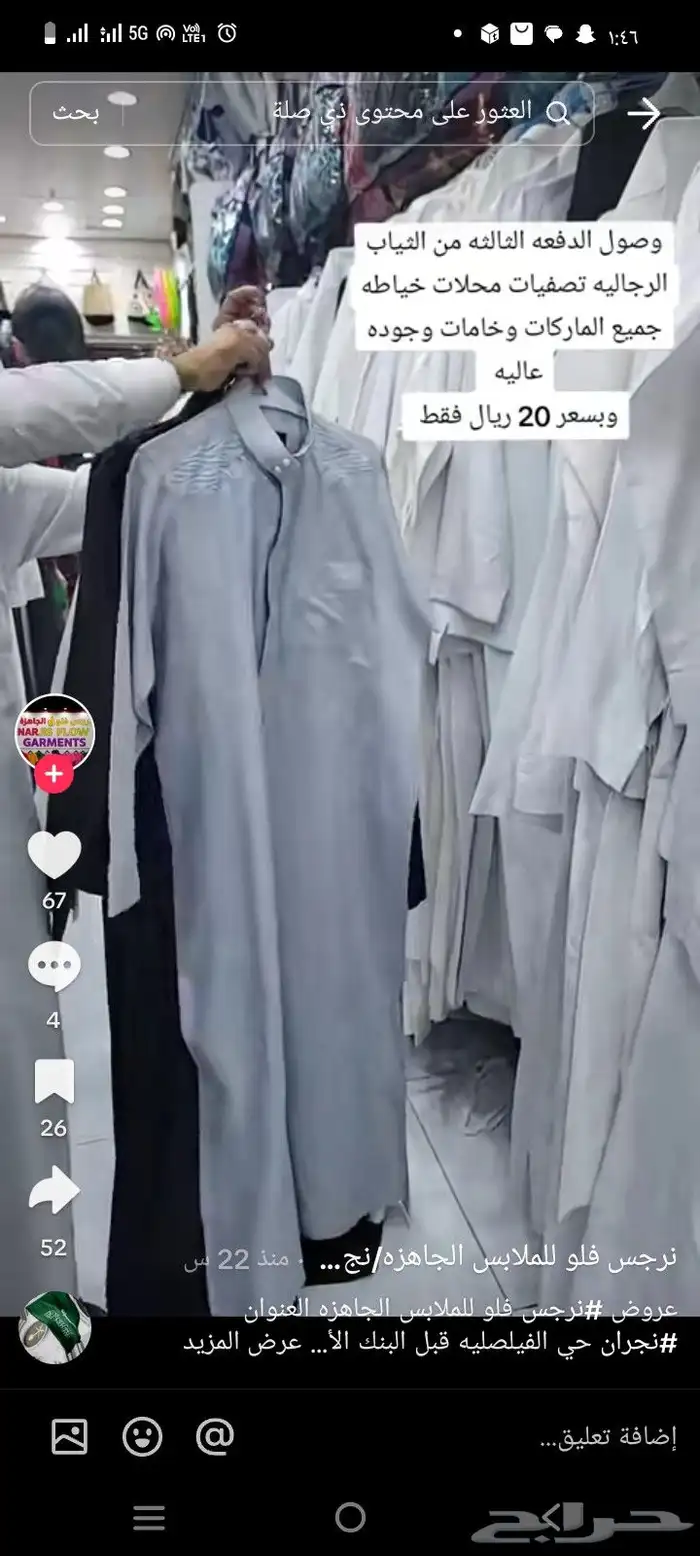
Task: Go to the system home screen
Action: [x=350, y=1517]
